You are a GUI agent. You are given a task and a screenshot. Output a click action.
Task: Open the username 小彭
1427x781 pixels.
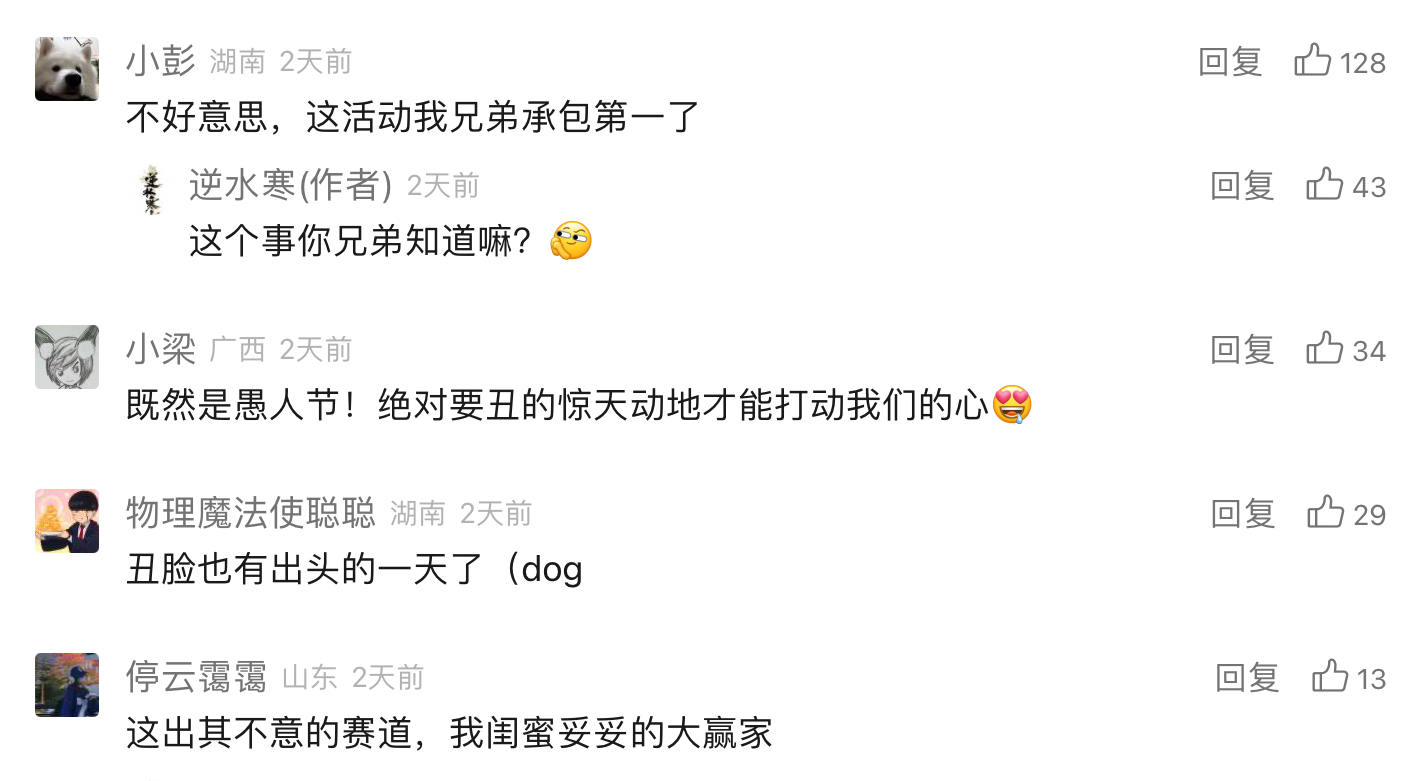point(160,62)
